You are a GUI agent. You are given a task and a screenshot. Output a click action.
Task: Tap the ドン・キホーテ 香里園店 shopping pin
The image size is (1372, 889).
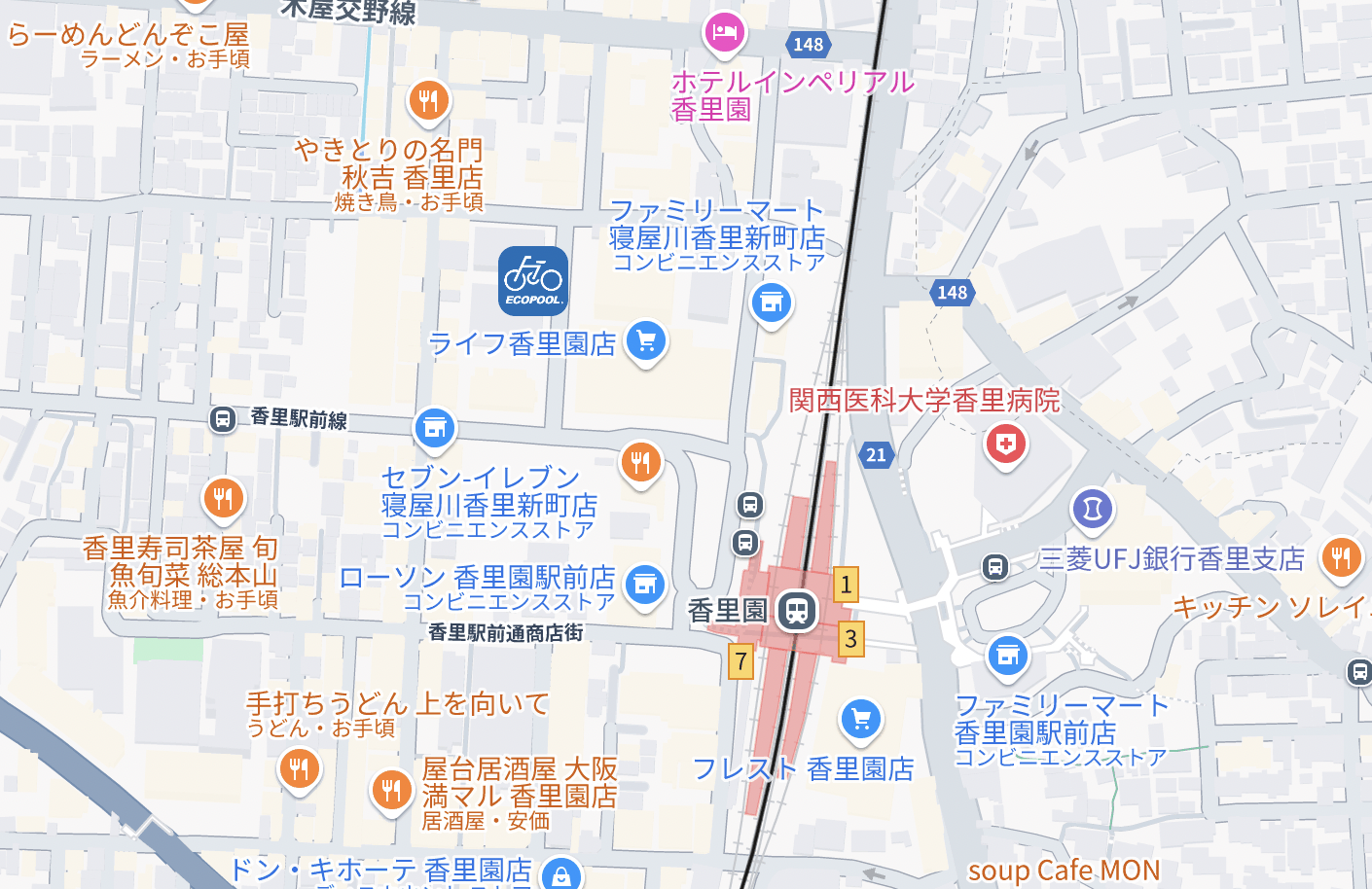click(561, 875)
